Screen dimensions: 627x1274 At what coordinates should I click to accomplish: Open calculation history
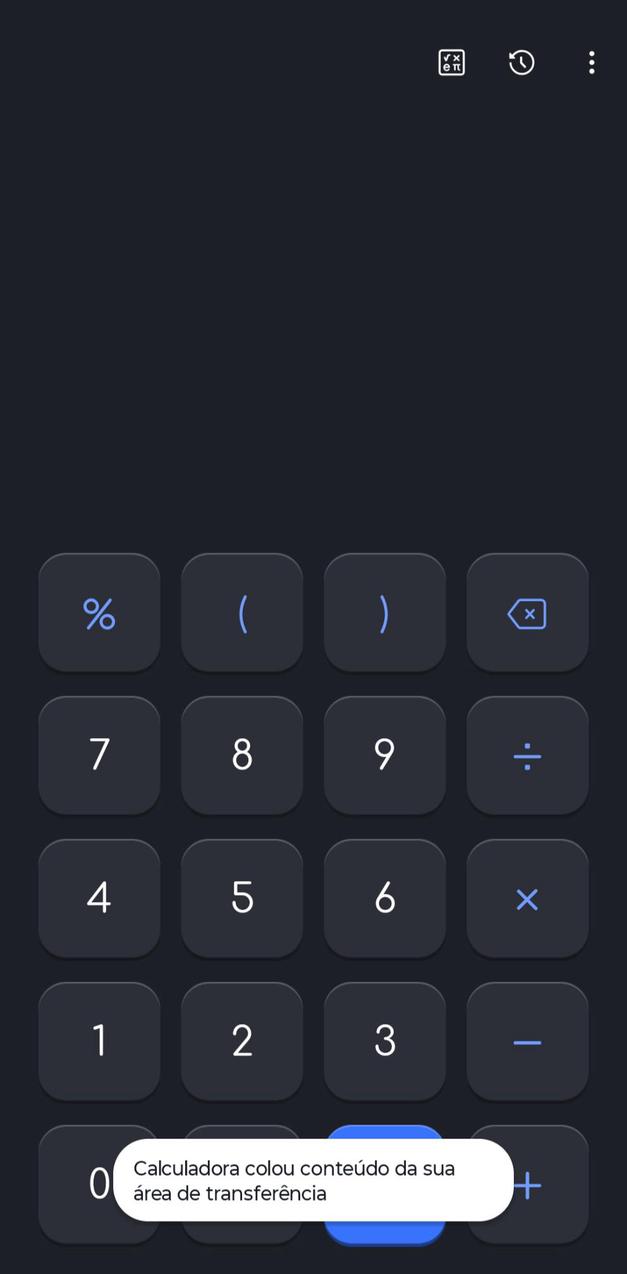pyautogui.click(x=521, y=63)
